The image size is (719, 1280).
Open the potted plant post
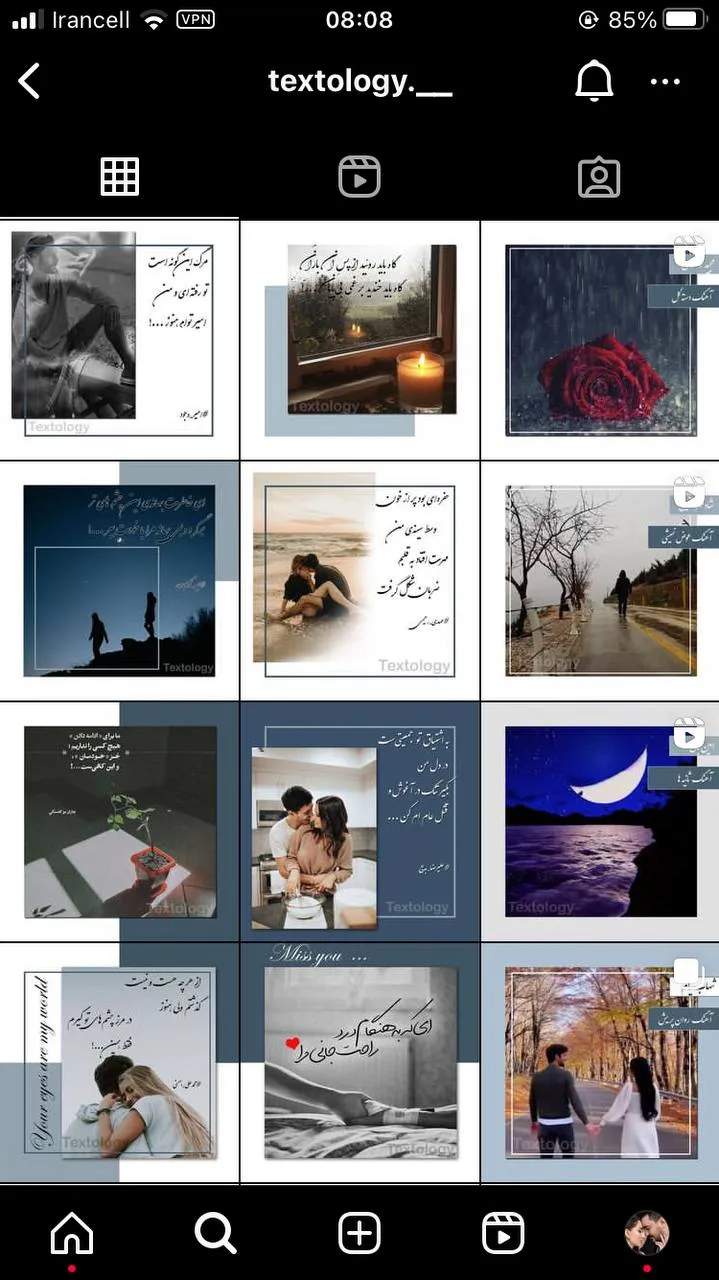pos(119,822)
